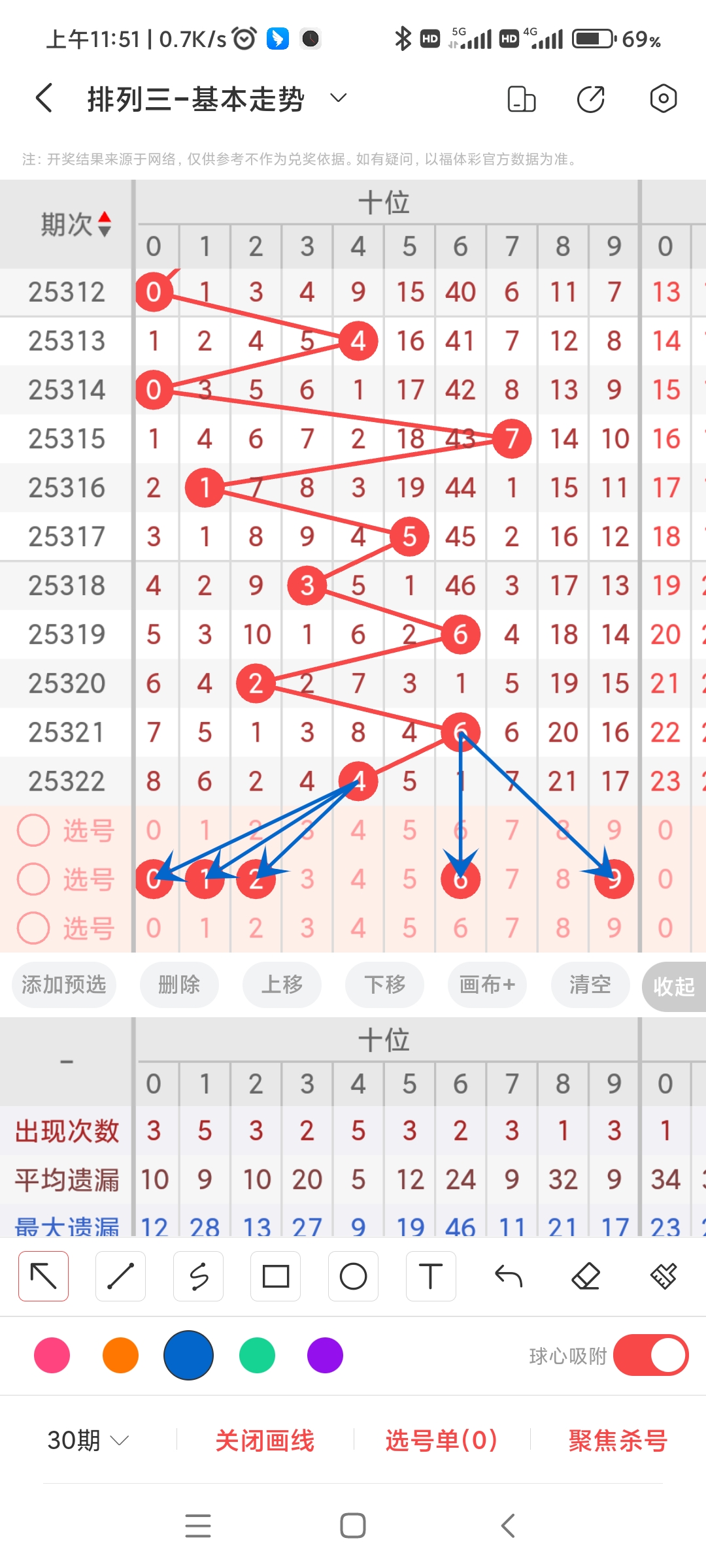The height and width of the screenshot is (1568, 706).
Task: Select the first 选号 row radio circle
Action: coord(33,830)
